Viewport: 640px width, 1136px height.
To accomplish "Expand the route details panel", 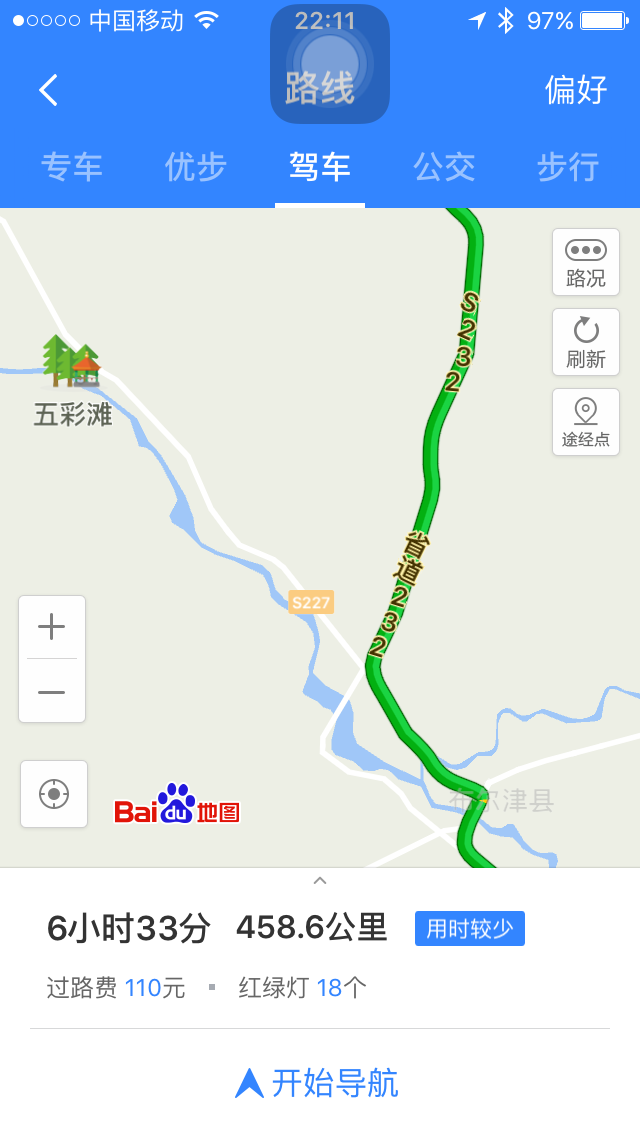I will pos(320,881).
